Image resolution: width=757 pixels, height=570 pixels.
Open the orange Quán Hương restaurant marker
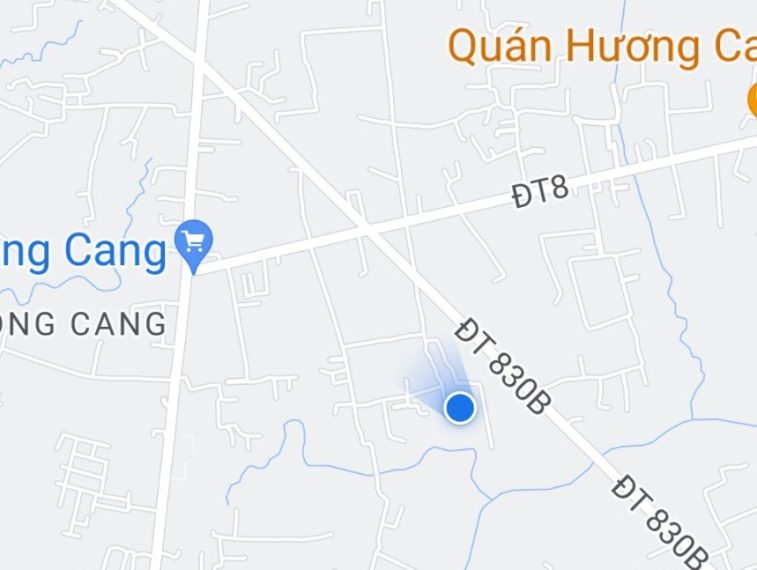(x=752, y=101)
